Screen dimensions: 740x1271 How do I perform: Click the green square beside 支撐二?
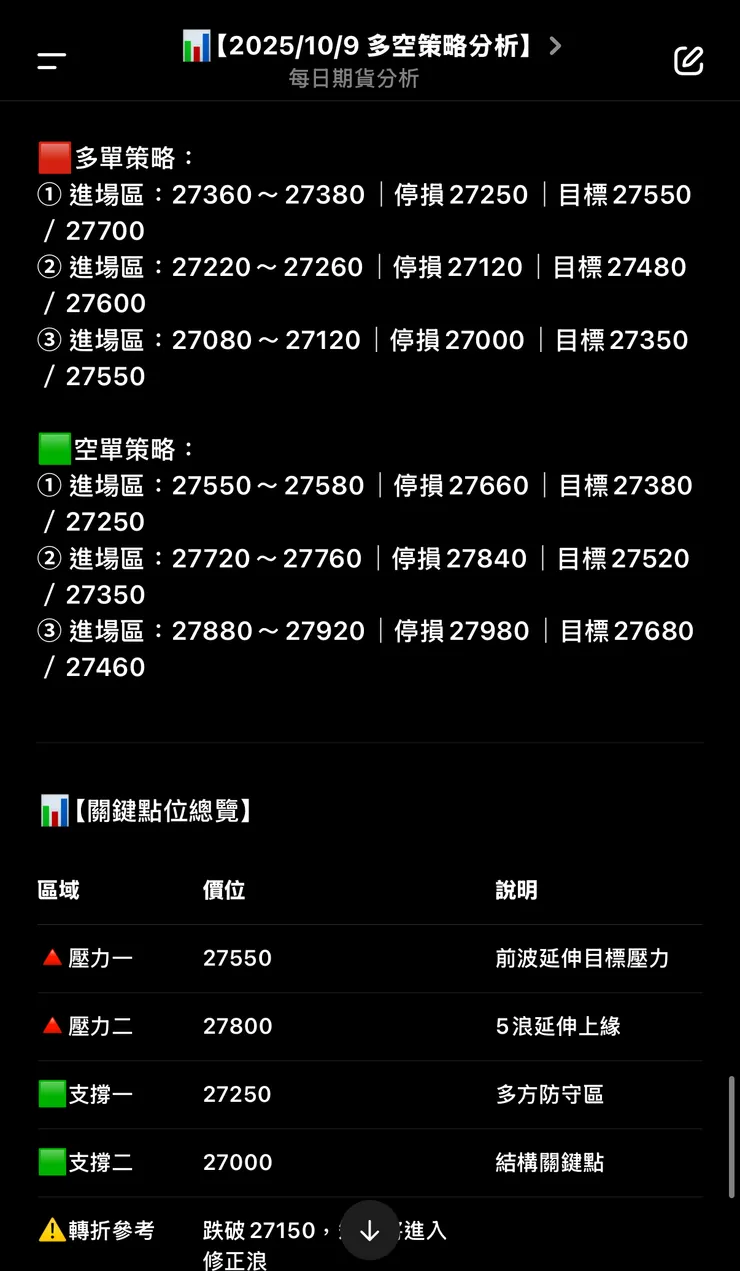click(x=52, y=1162)
